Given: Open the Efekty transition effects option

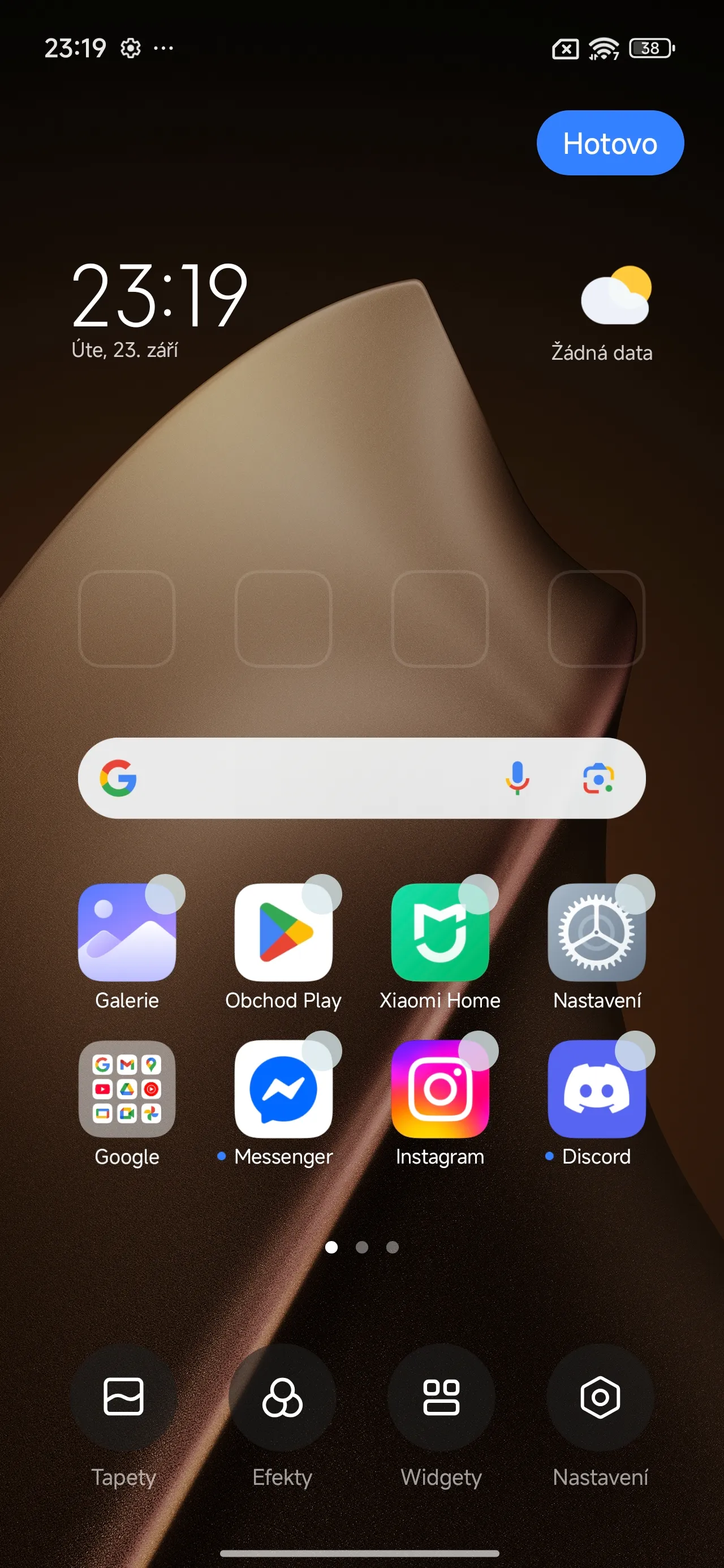Looking at the screenshot, I should tap(282, 1397).
